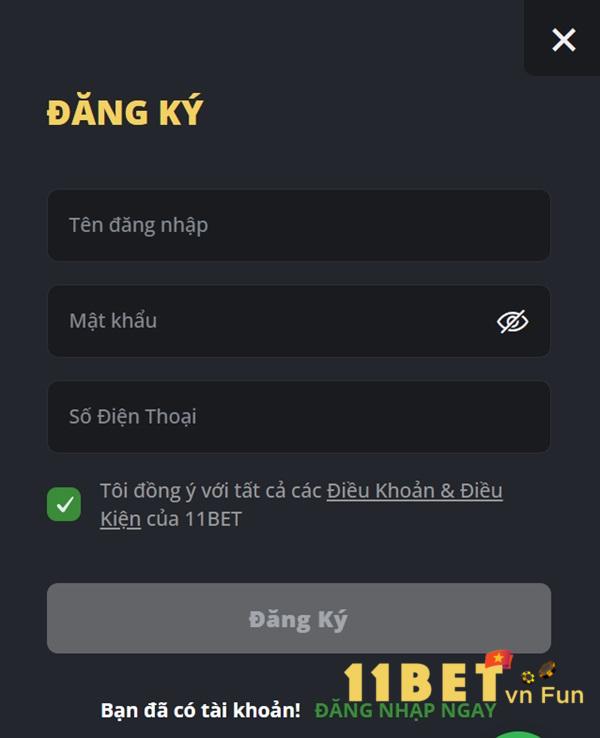Image resolution: width=600 pixels, height=738 pixels.
Task: Toggle password visibility eye icon
Action: tap(512, 321)
